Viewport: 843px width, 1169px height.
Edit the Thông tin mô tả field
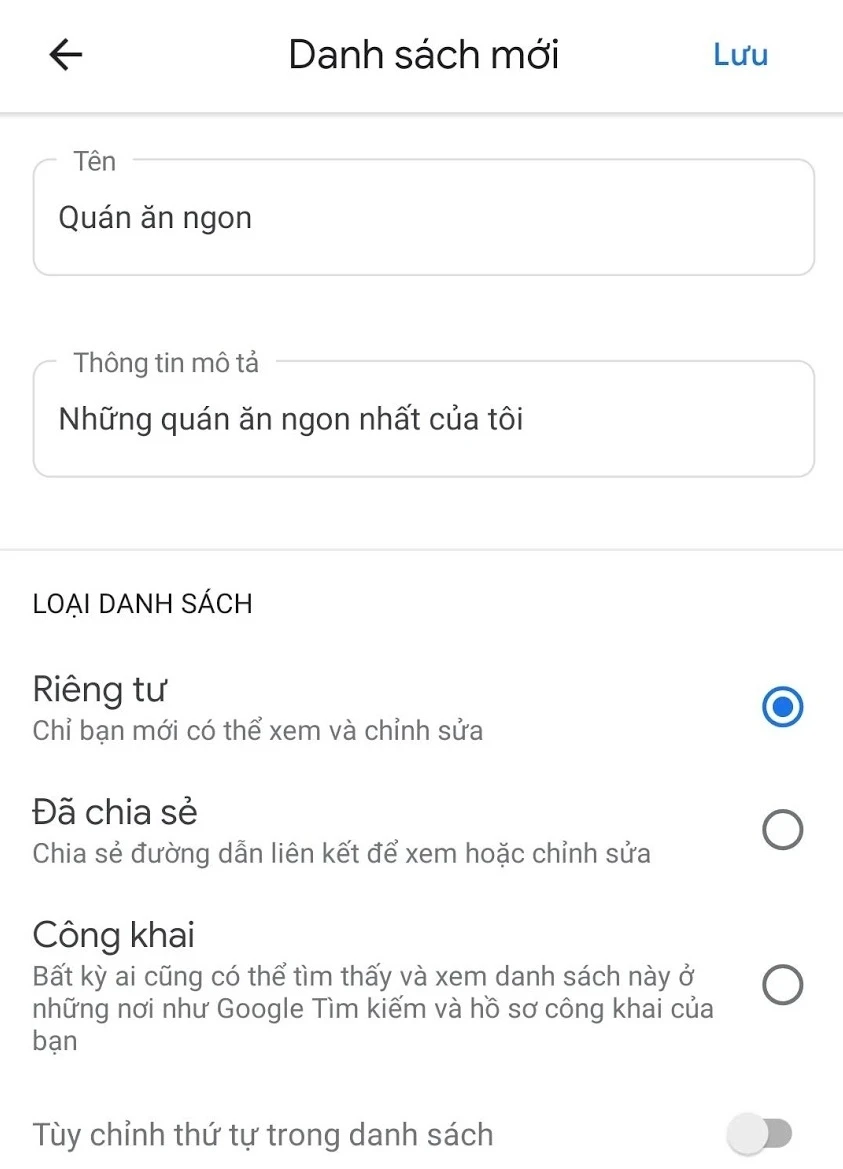pyautogui.click(x=423, y=419)
